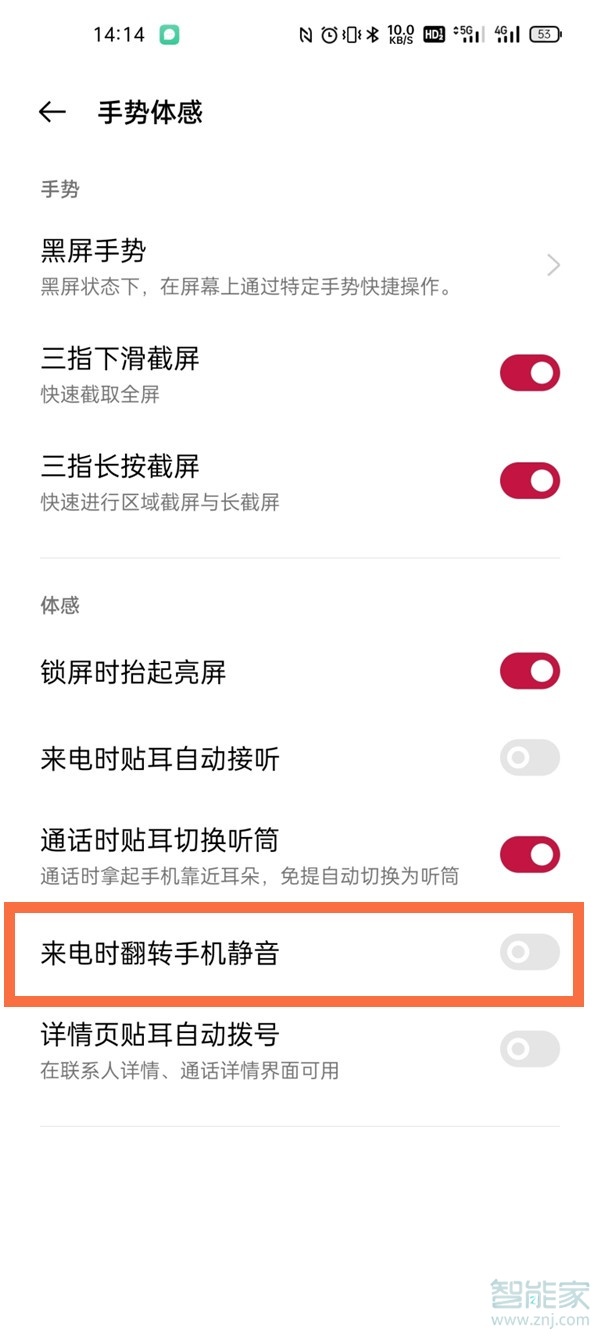Viewport: 600px width, 1339px height.
Task: Turn off 三指下滑截屏
Action: point(529,373)
